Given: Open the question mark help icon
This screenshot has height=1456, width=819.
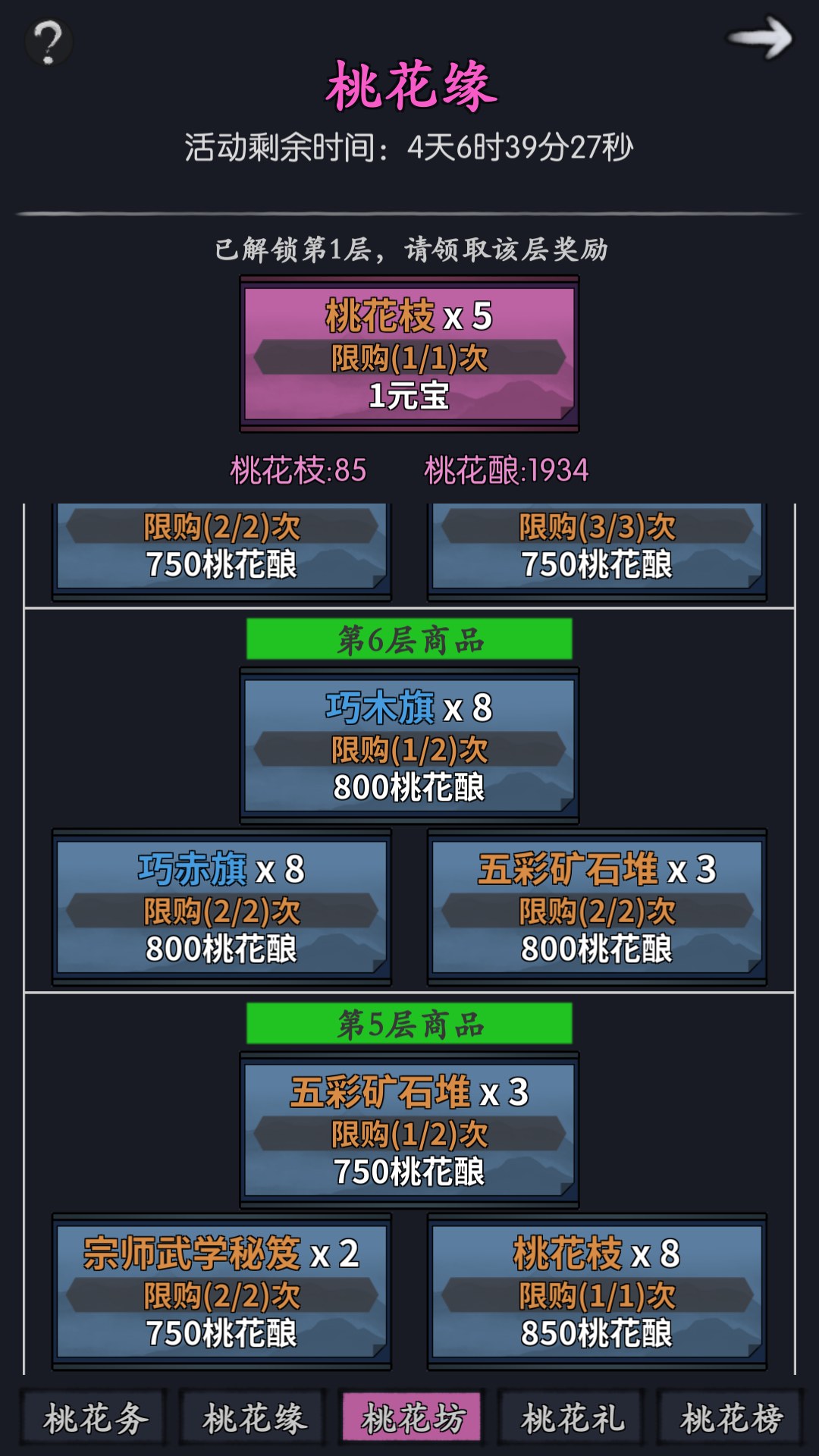Looking at the screenshot, I should click(49, 42).
